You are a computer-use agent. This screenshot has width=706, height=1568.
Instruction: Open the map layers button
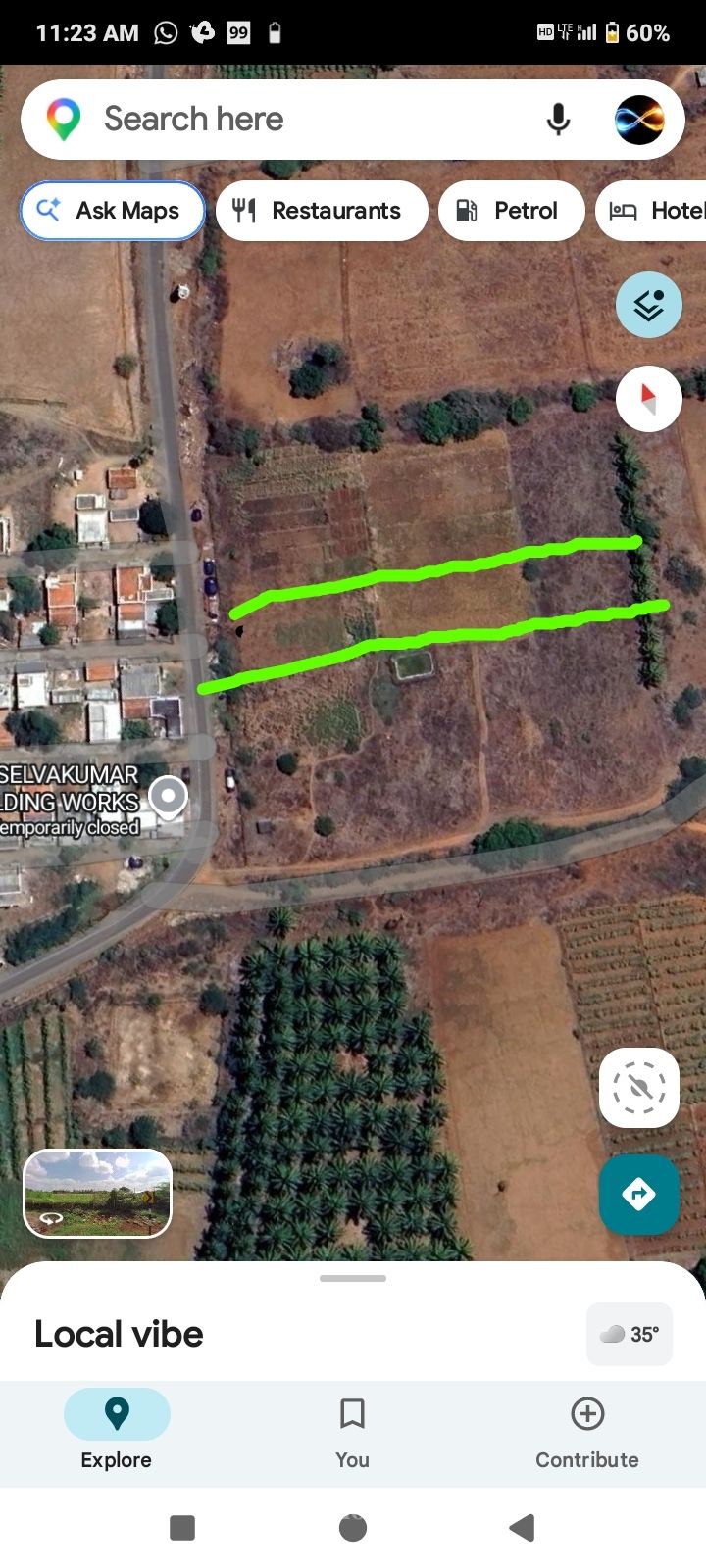(649, 305)
